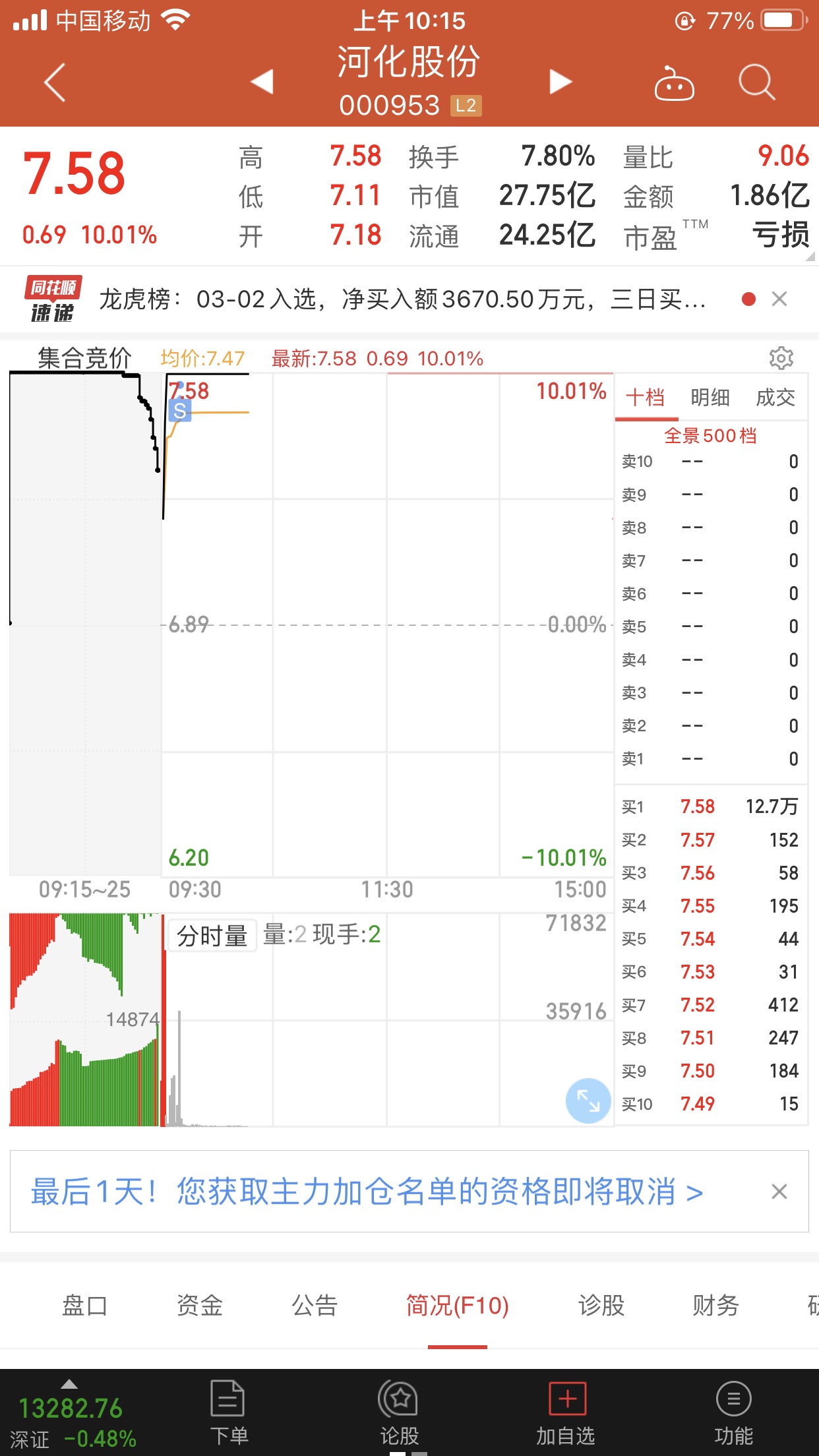Open 功能 menu in bottom bar
The height and width of the screenshot is (1456, 819).
(x=733, y=1411)
